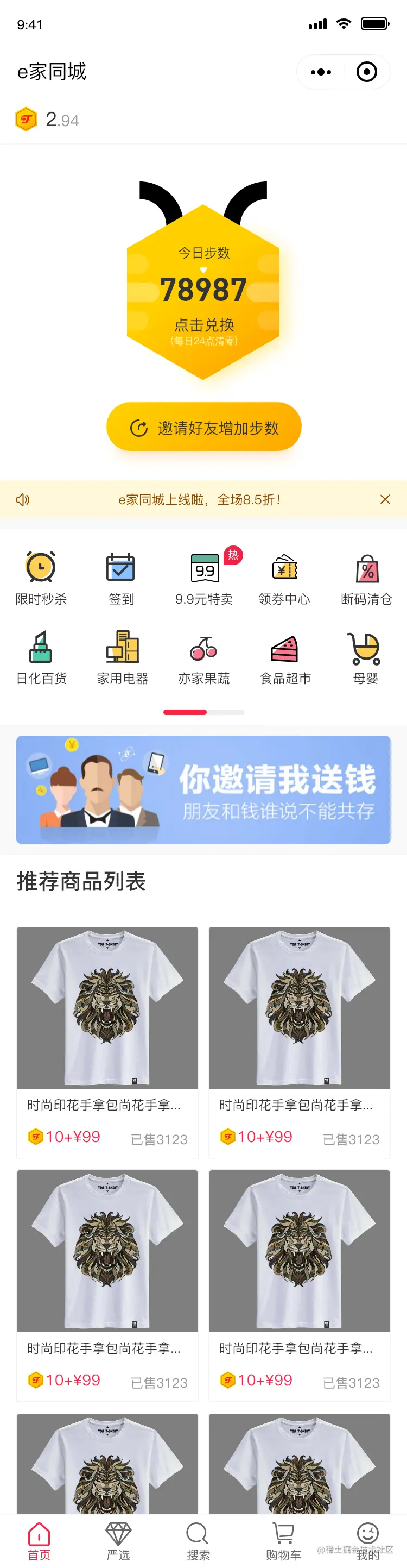The height and width of the screenshot is (1568, 407).
Task: Open the 你邀请我送钱 invite banner
Action: point(203,789)
